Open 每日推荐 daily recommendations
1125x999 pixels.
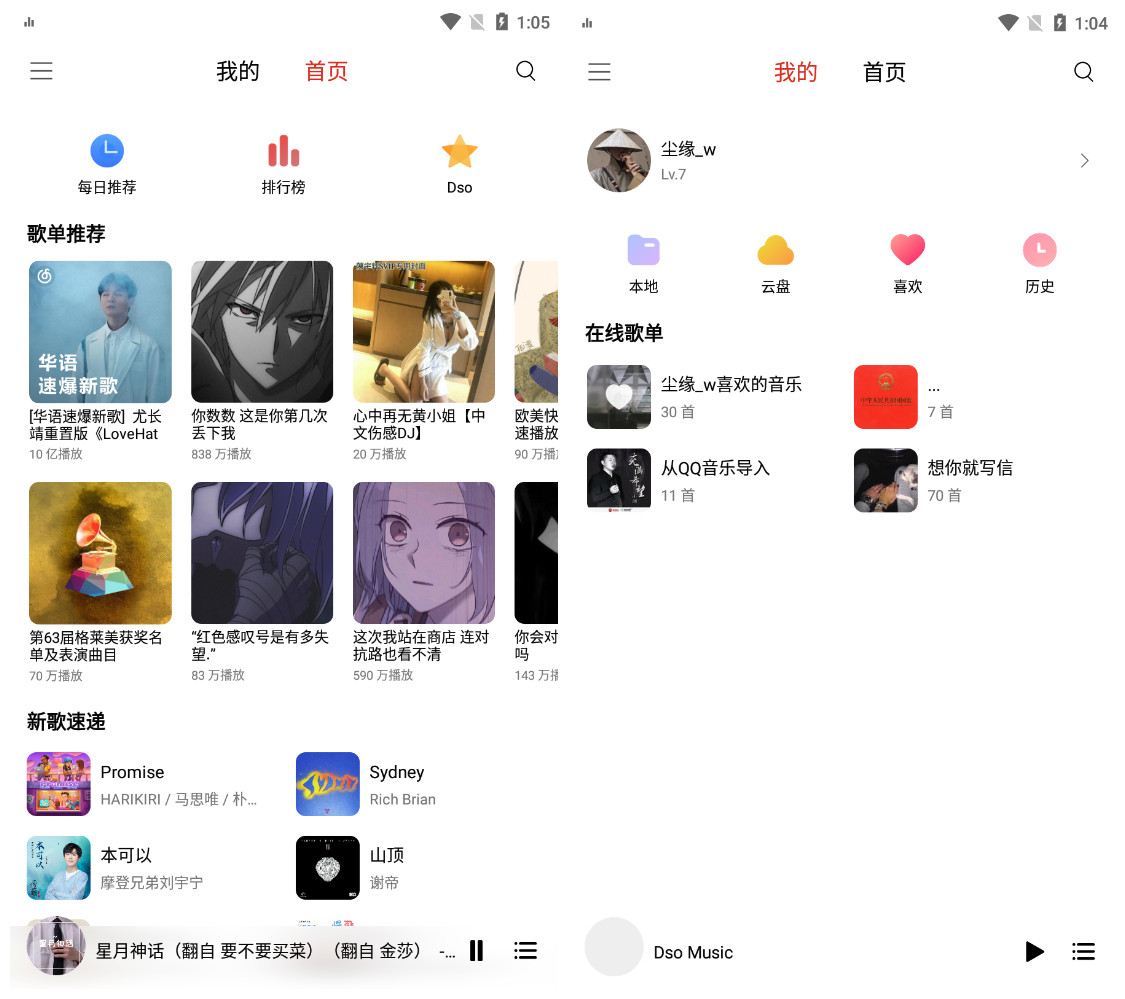point(107,163)
